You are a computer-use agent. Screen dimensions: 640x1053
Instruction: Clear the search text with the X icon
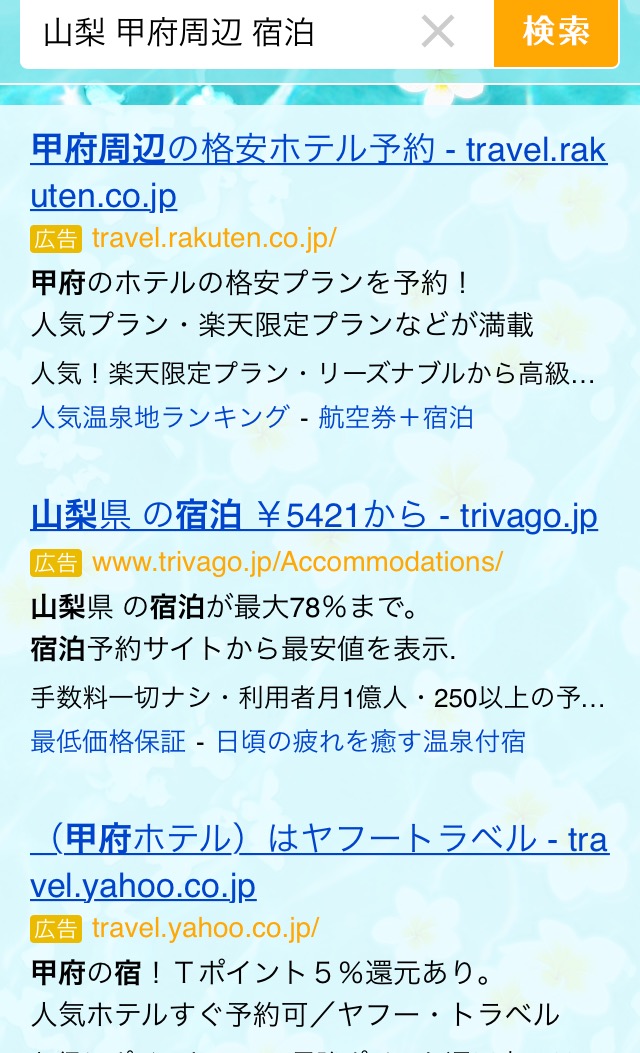(x=438, y=33)
